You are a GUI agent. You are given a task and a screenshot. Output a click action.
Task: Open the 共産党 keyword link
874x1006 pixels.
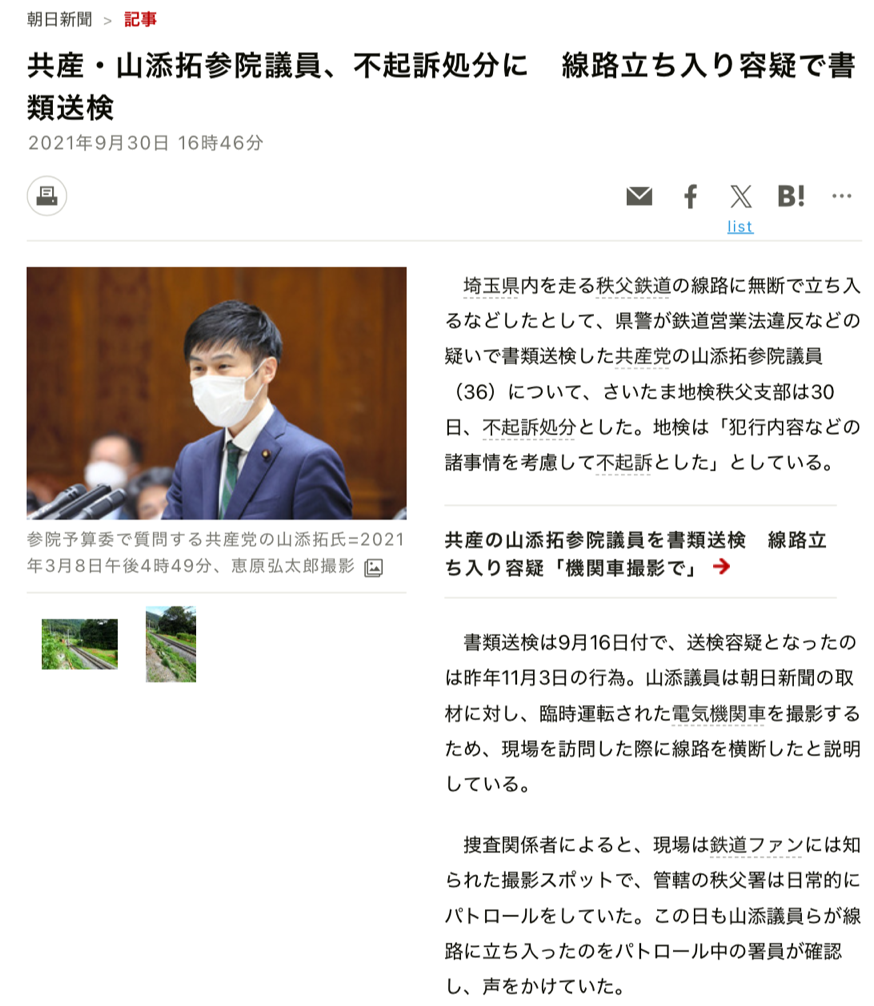pyautogui.click(x=643, y=356)
